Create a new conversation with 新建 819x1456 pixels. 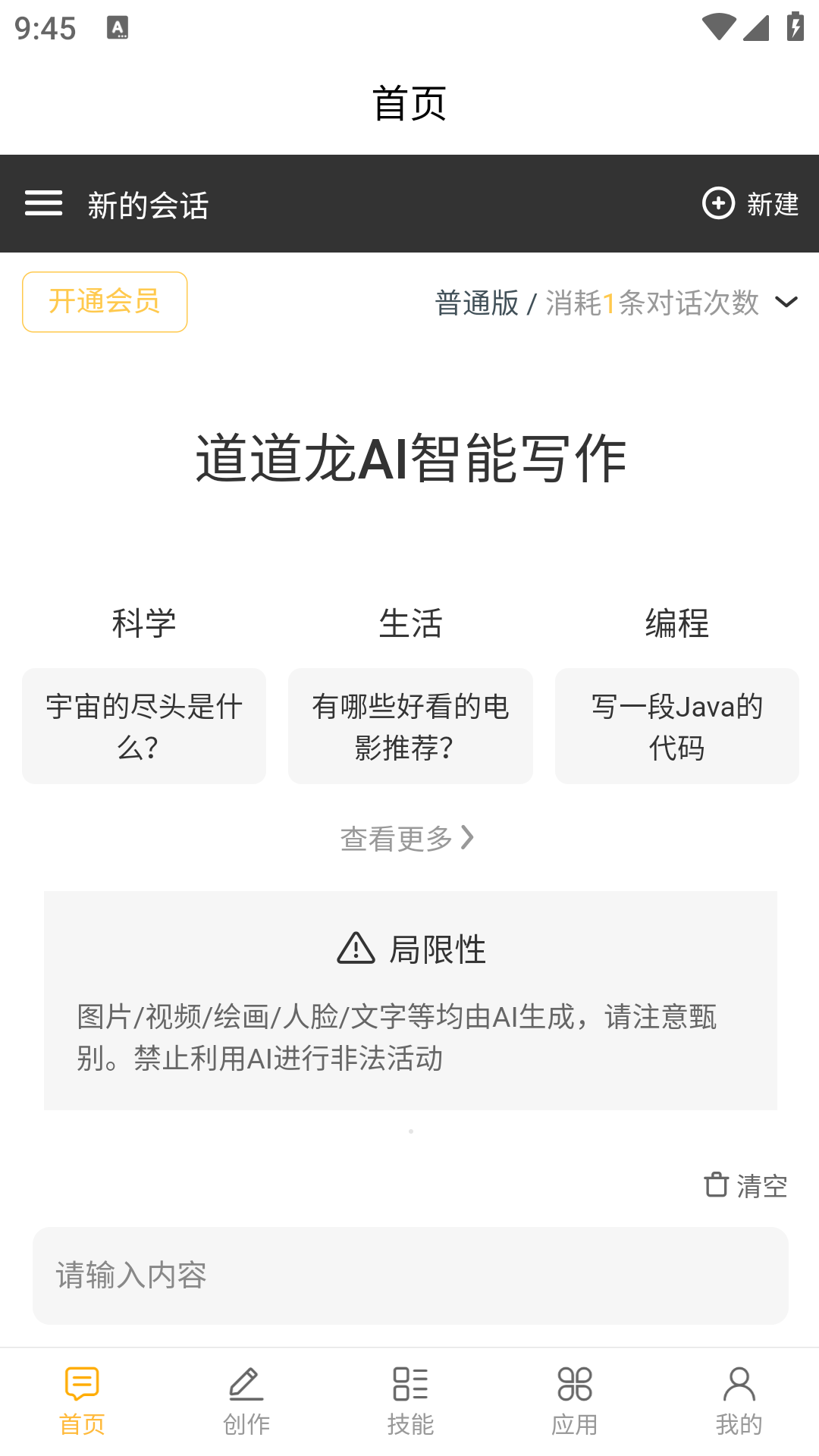point(750,203)
